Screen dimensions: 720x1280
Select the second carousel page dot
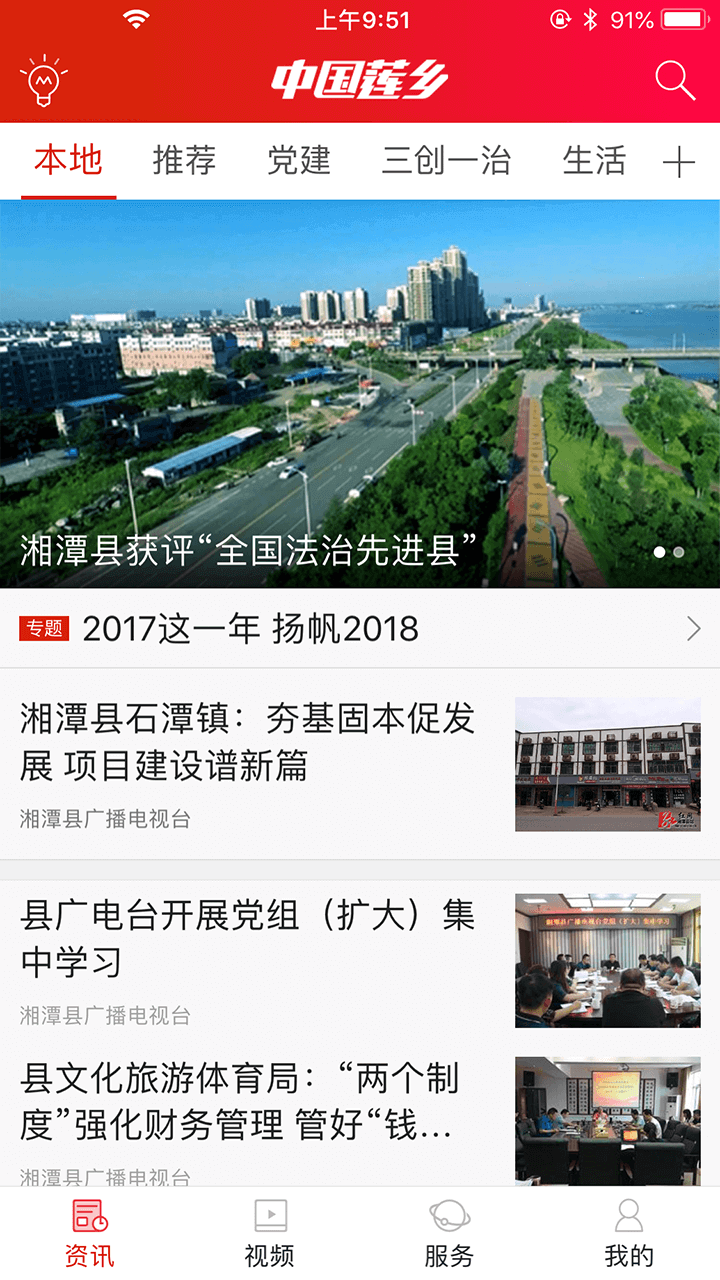pos(678,550)
